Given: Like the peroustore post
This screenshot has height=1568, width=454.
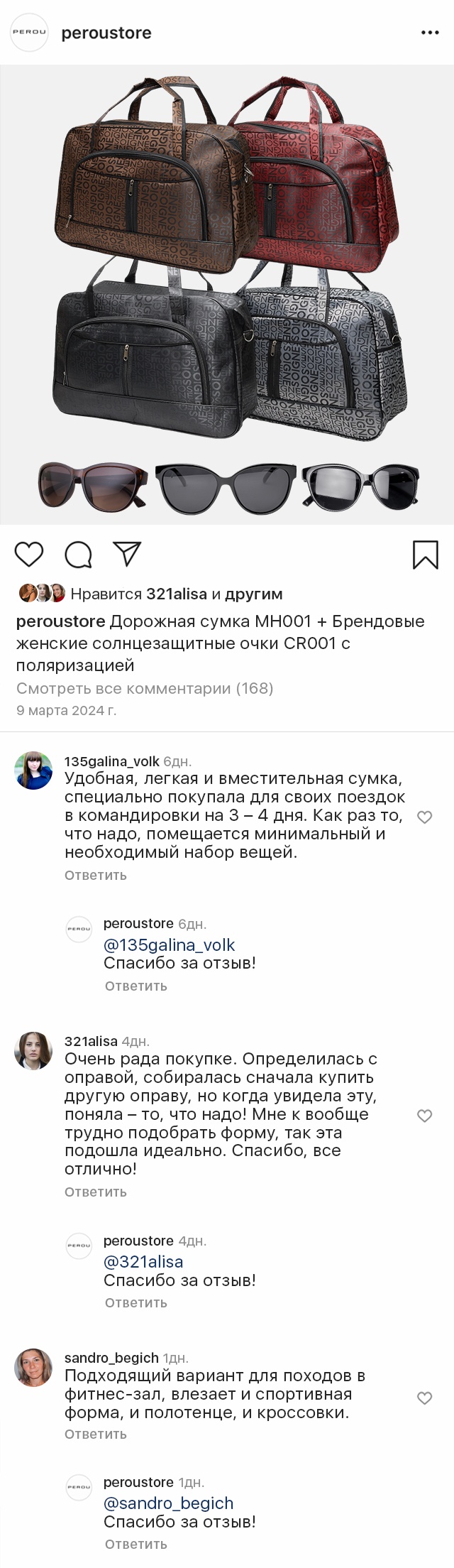Looking at the screenshot, I should (x=29, y=554).
